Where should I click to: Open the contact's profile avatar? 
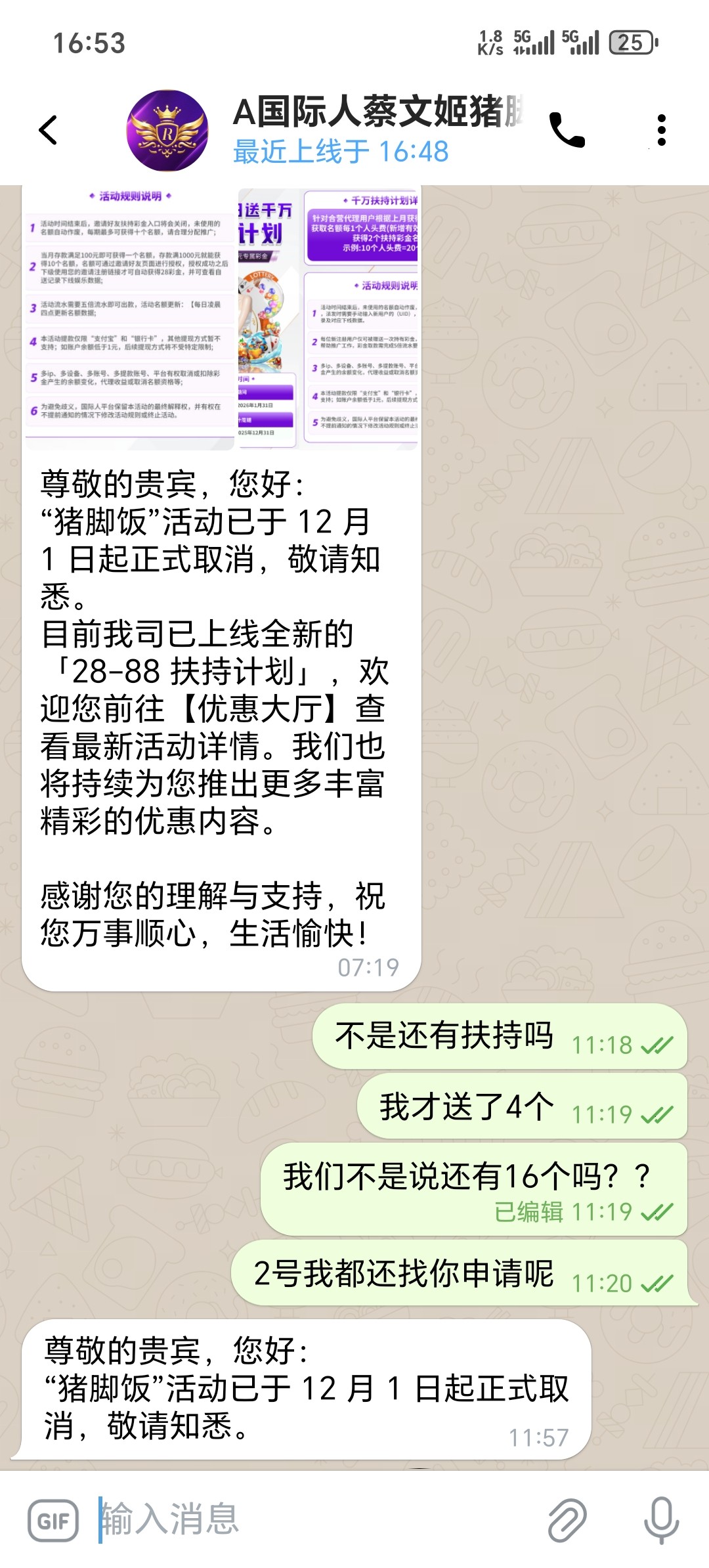(x=167, y=131)
